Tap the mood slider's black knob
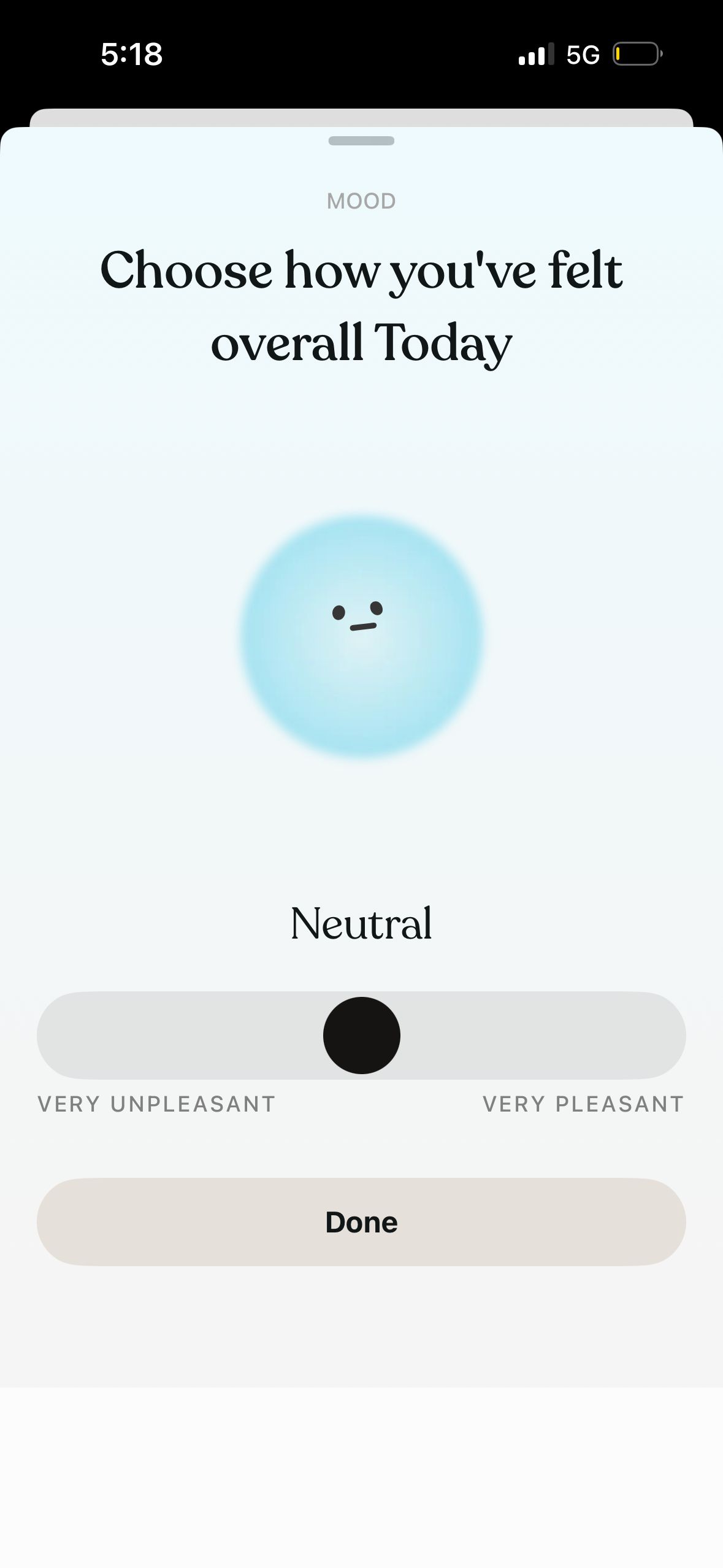The image size is (723, 1568). [x=361, y=1035]
